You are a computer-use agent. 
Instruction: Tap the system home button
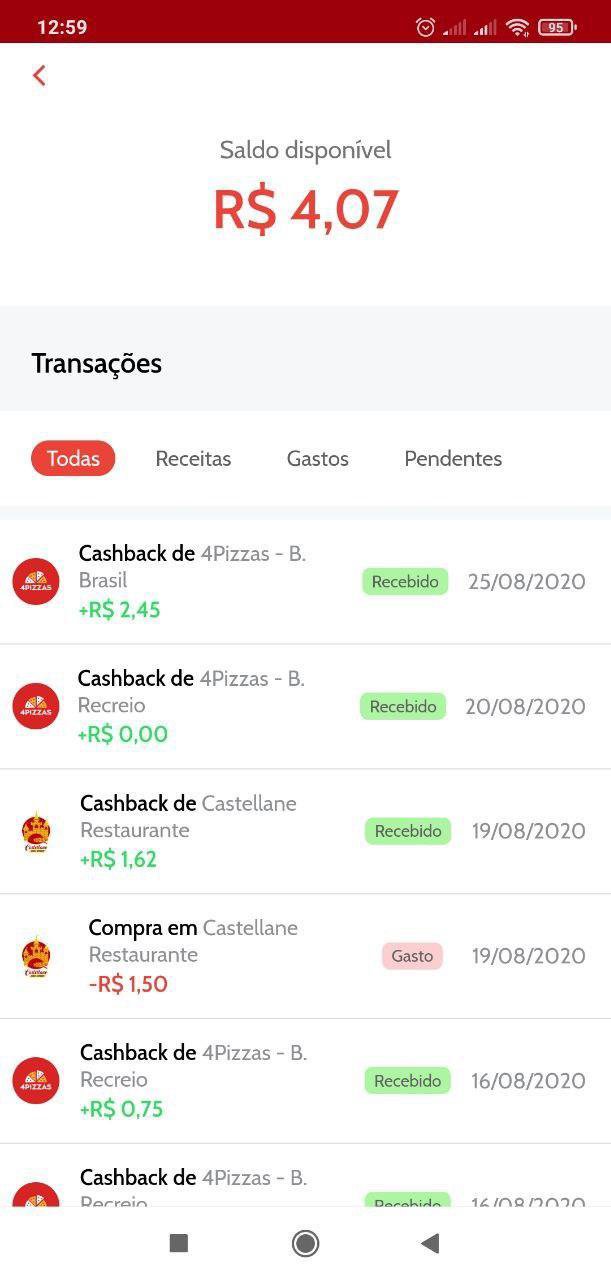click(x=305, y=1243)
